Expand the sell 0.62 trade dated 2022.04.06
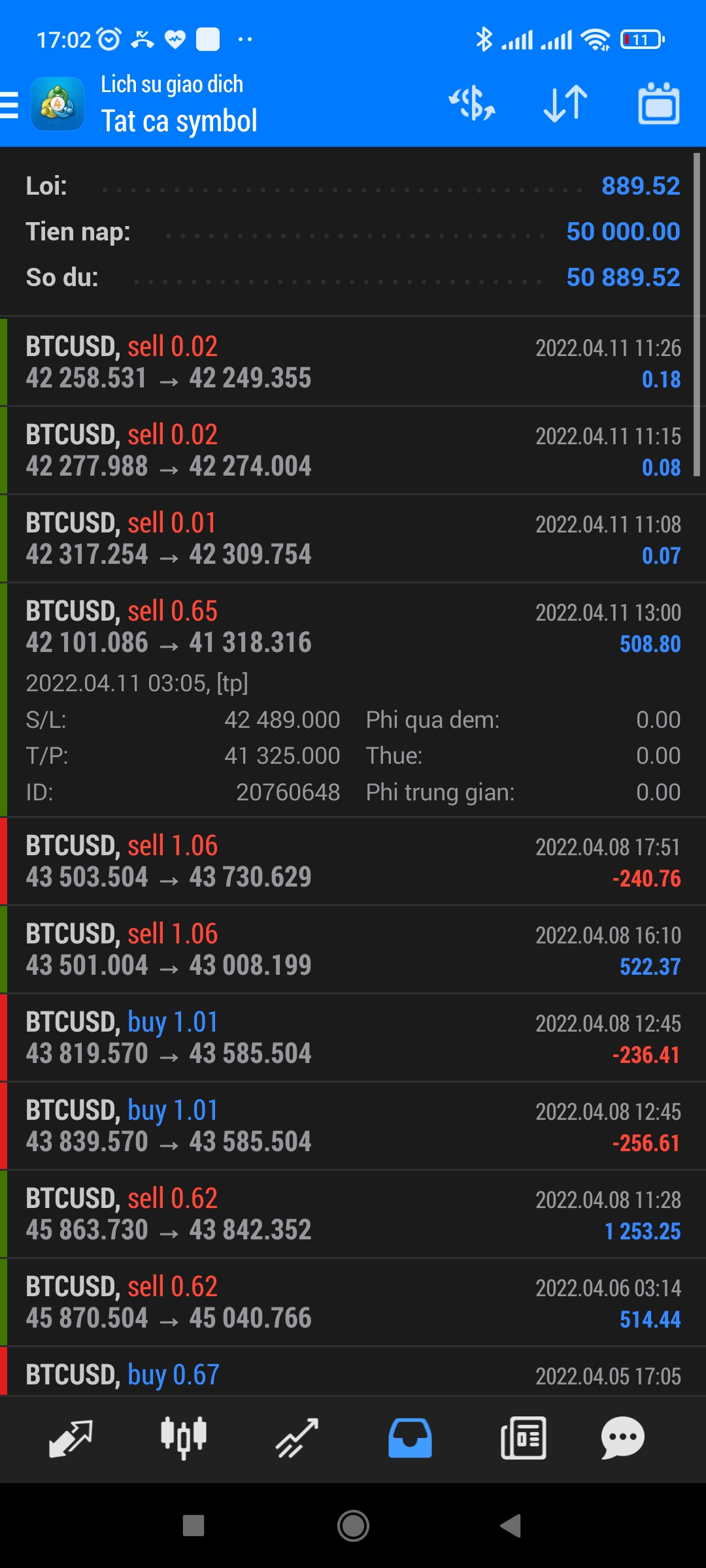This screenshot has width=706, height=1568. tap(353, 1303)
